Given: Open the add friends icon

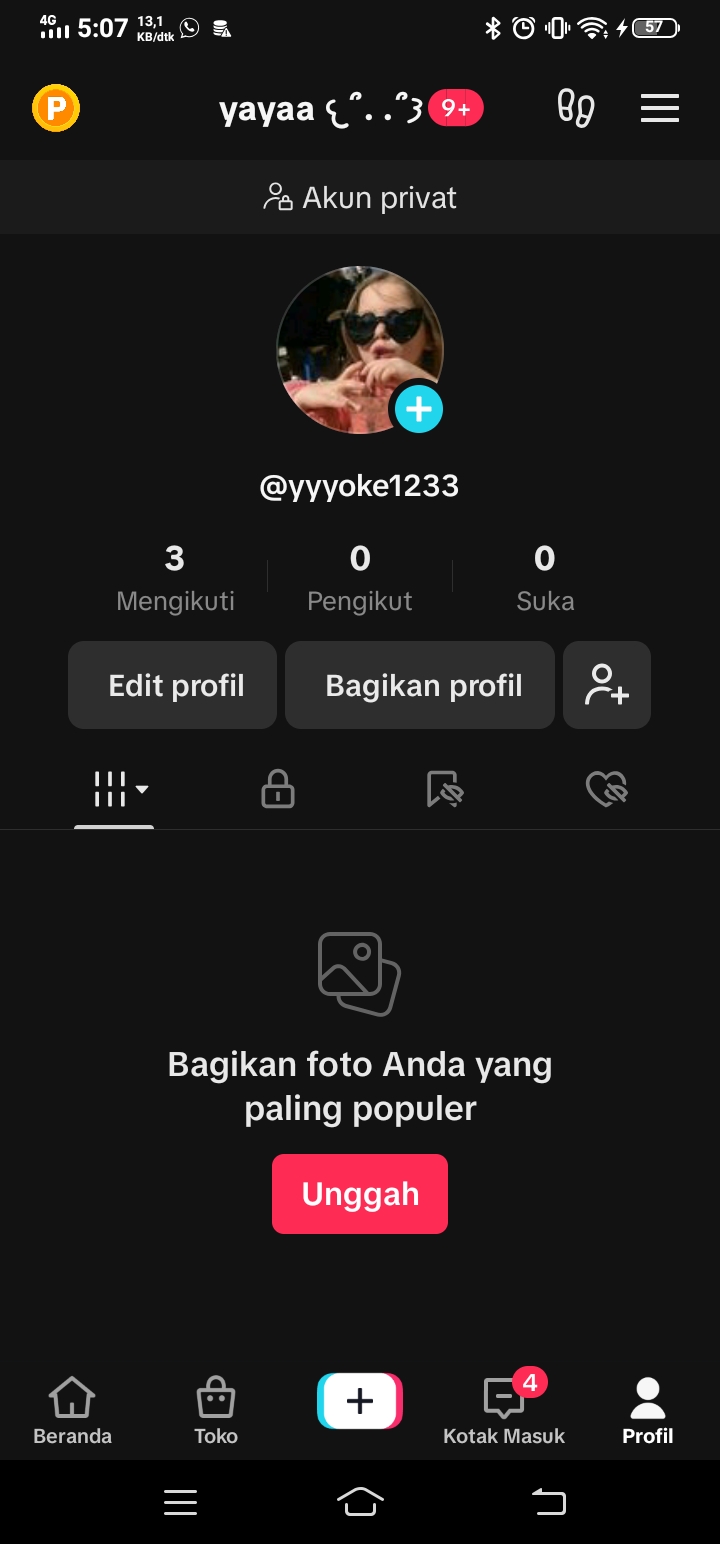Looking at the screenshot, I should [607, 685].
